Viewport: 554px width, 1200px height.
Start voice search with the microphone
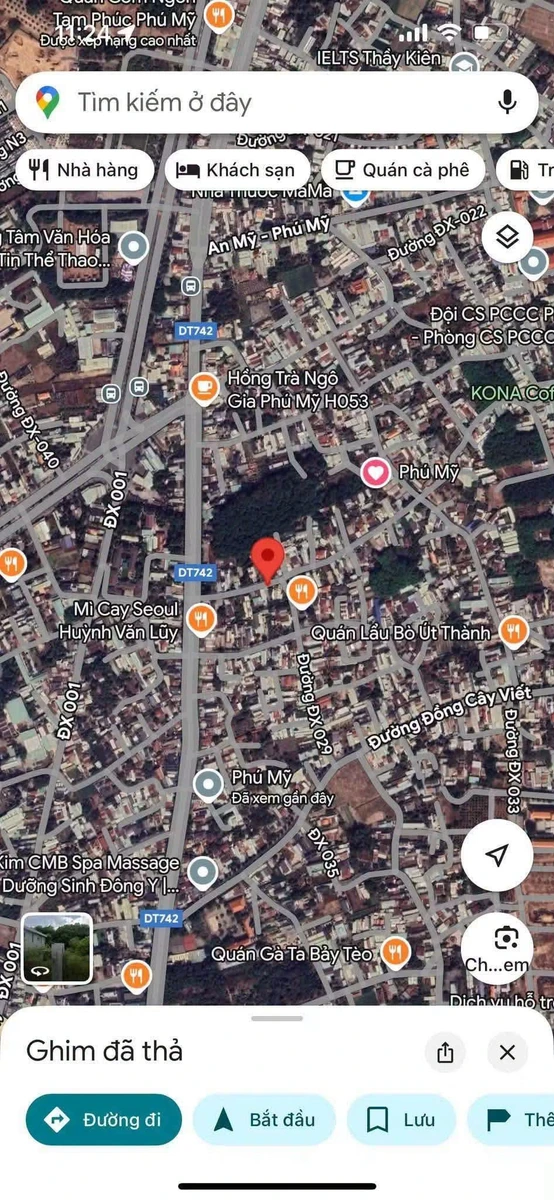(x=507, y=102)
